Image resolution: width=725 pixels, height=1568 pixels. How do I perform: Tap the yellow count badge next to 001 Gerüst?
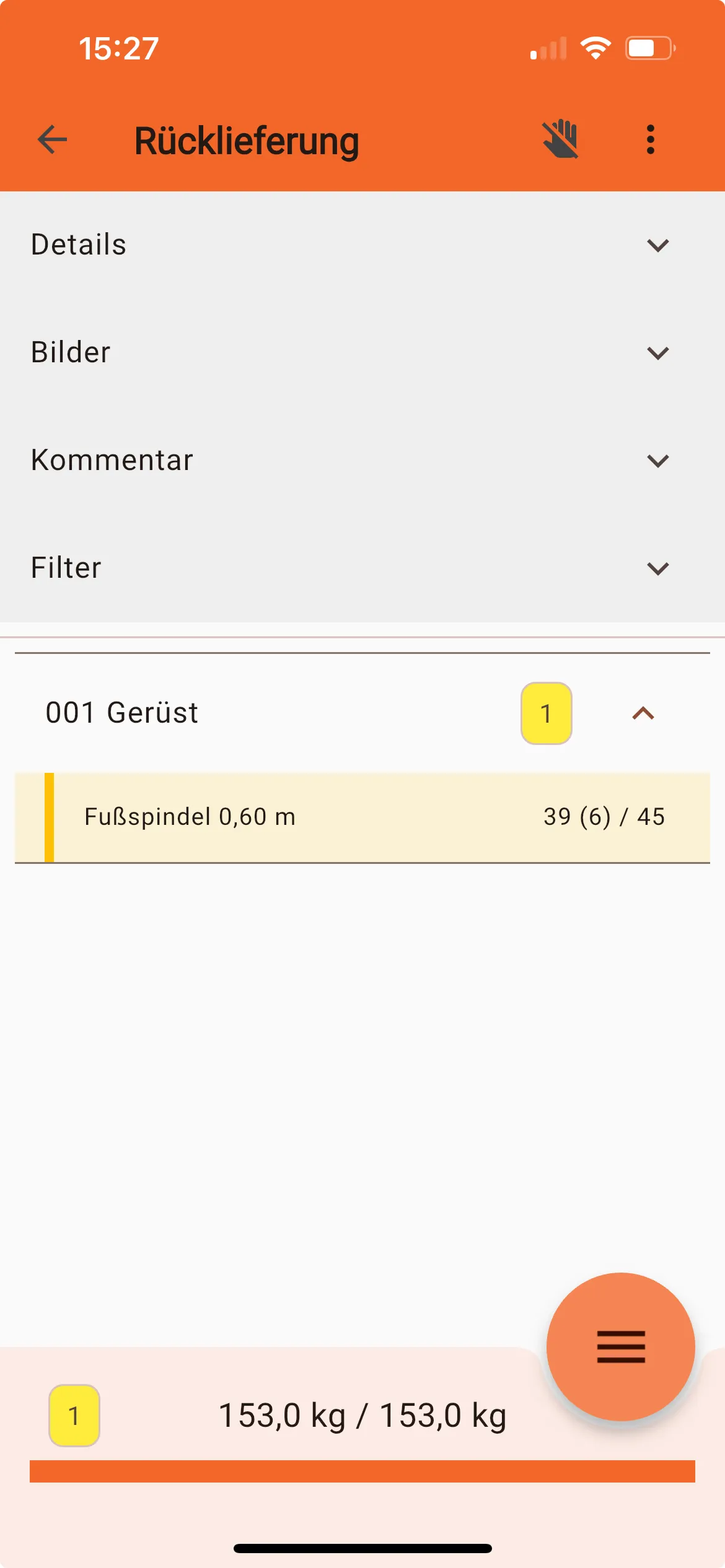click(546, 713)
